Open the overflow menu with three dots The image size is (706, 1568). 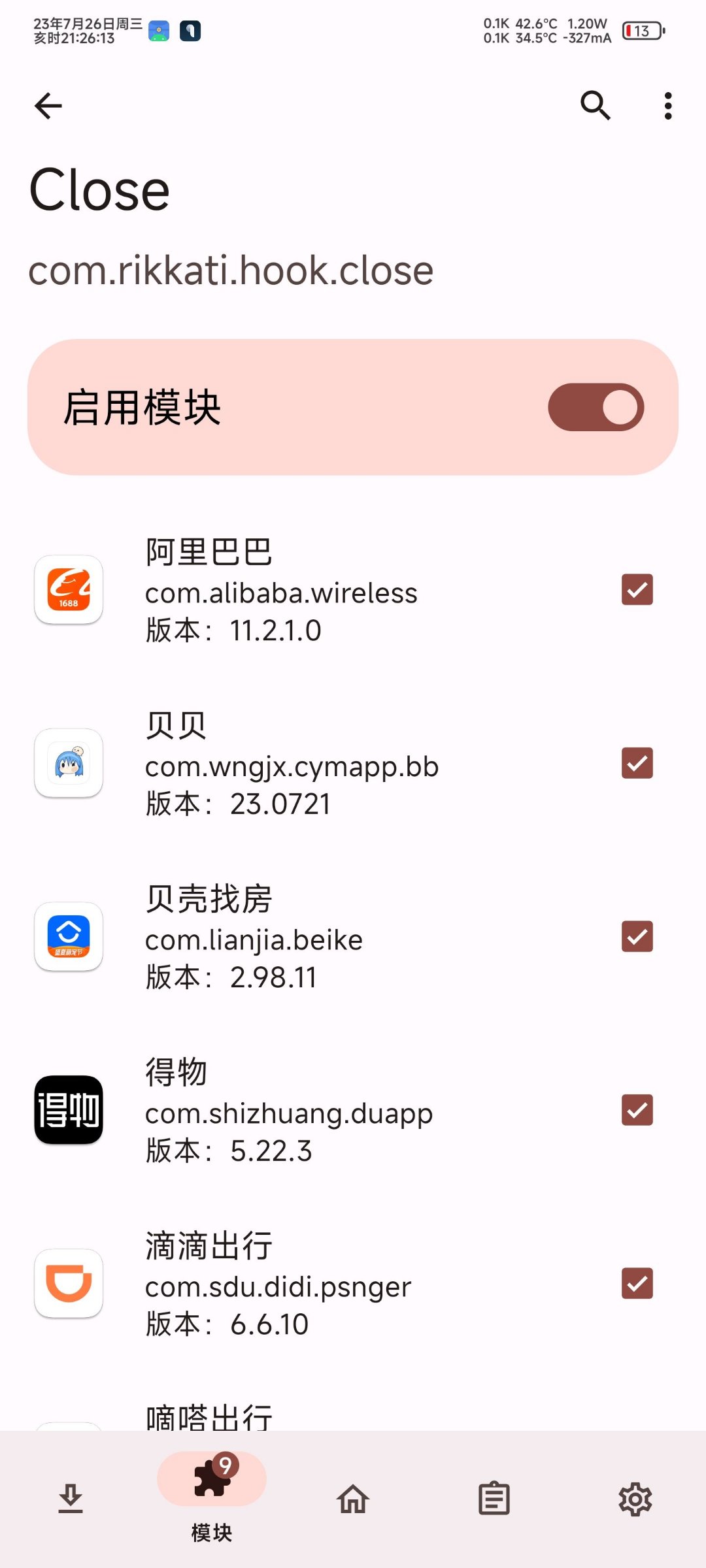(667, 105)
